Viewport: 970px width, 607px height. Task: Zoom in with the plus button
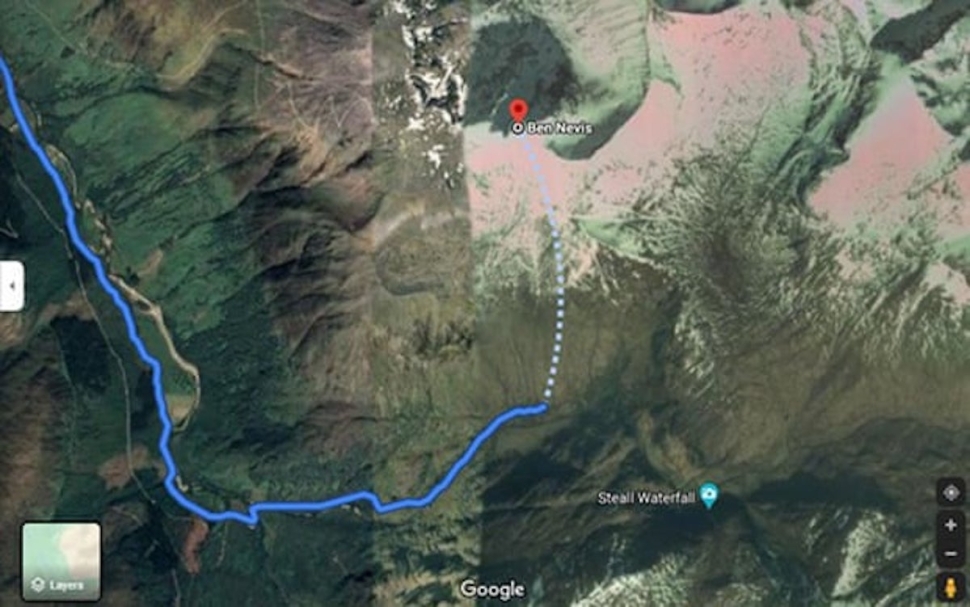click(x=950, y=525)
